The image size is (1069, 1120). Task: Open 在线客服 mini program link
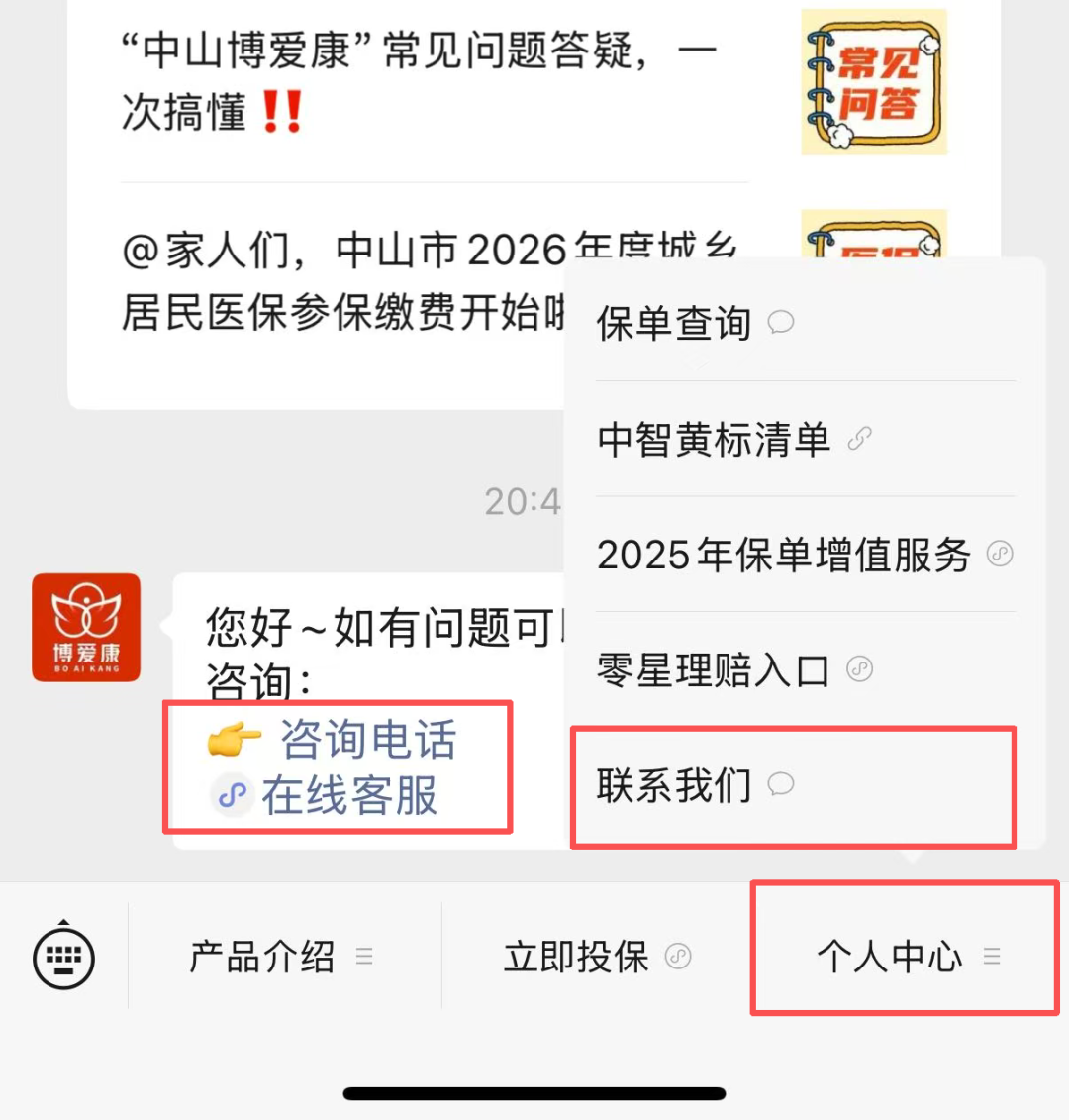(348, 795)
